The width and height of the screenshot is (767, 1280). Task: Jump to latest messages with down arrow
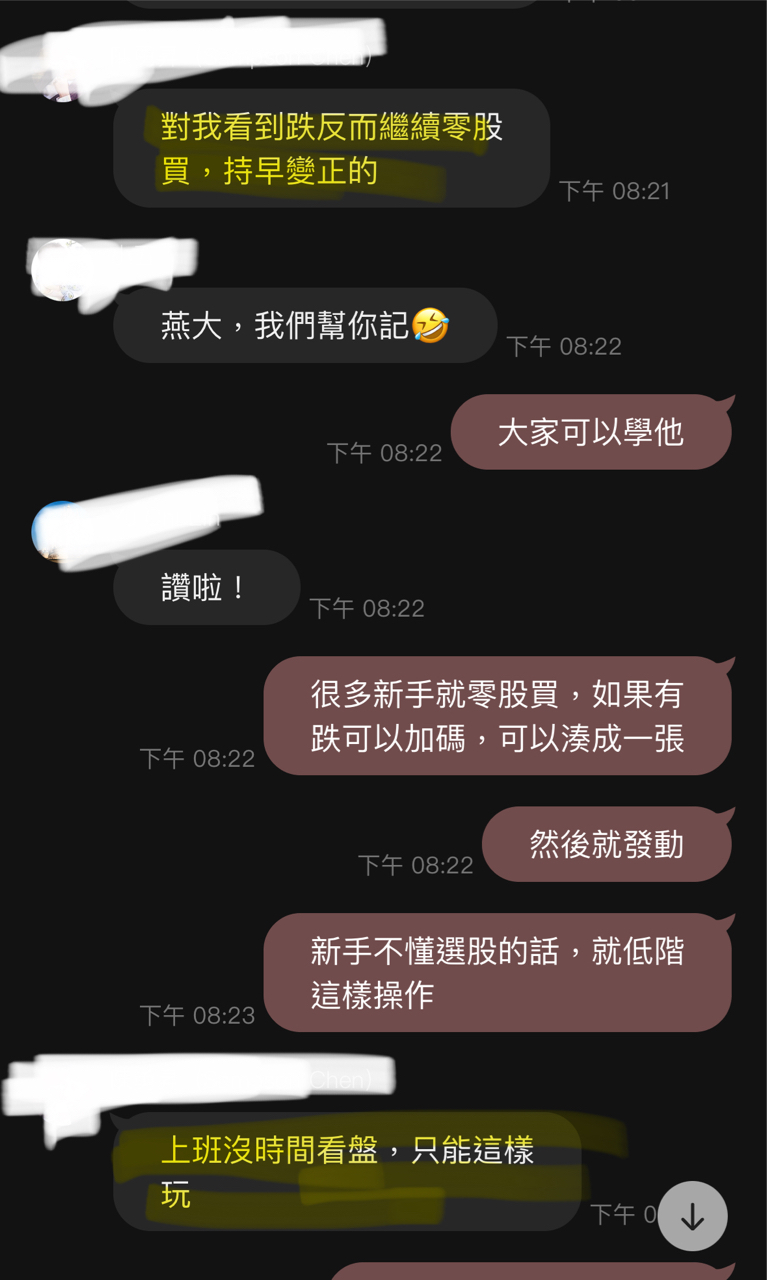point(692,1216)
